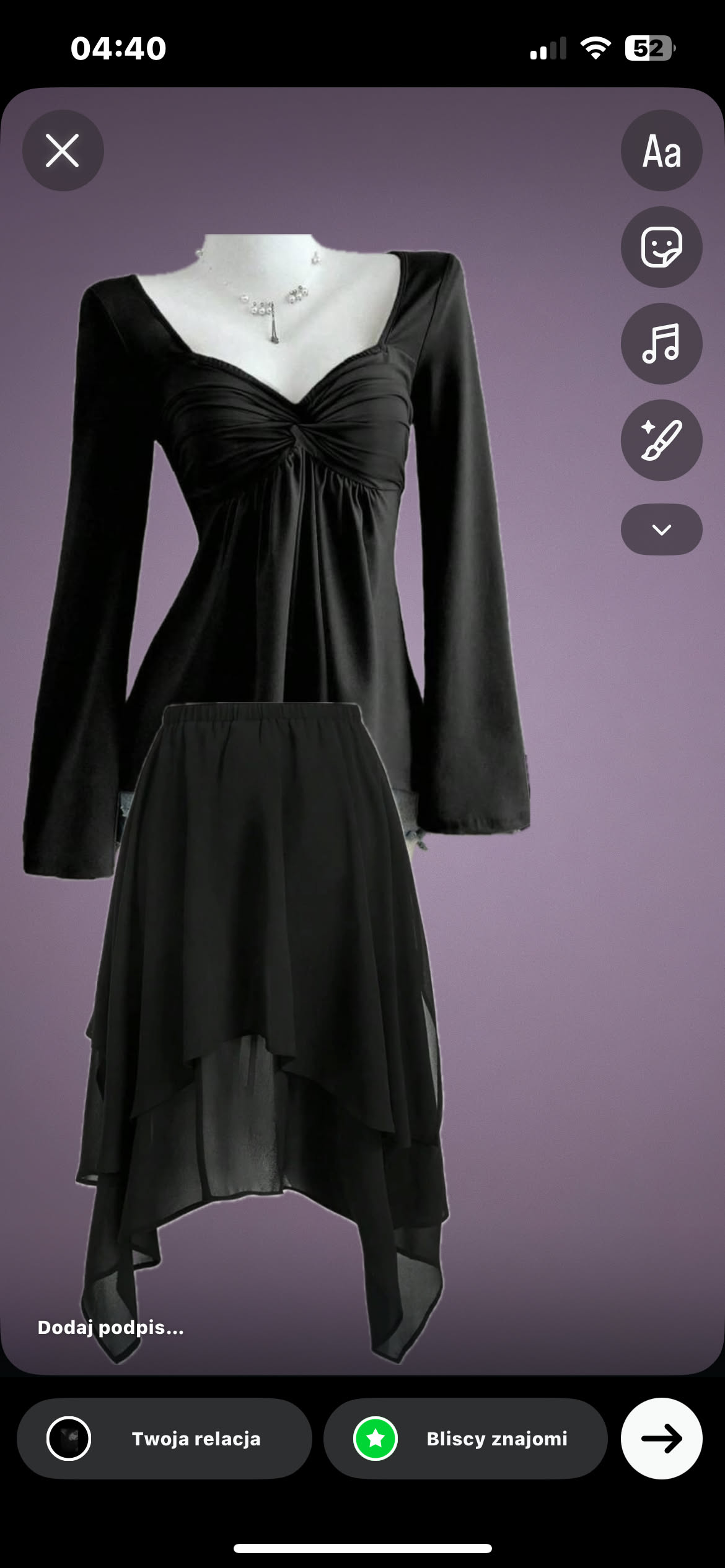Add text with the Aa tool
Viewport: 725px width, 1568px height.
tap(661, 150)
